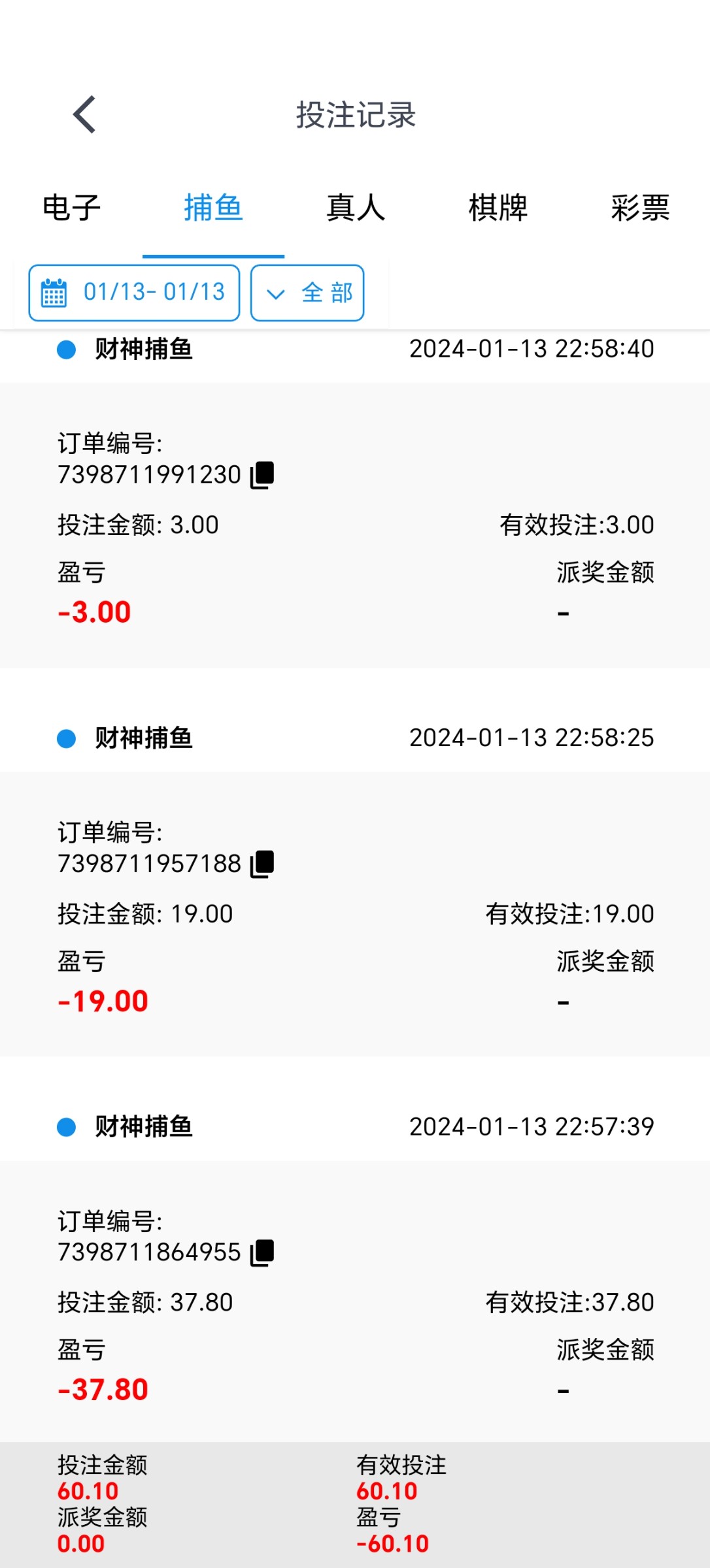Switch to the 棋牌 tab

pyautogui.click(x=498, y=208)
